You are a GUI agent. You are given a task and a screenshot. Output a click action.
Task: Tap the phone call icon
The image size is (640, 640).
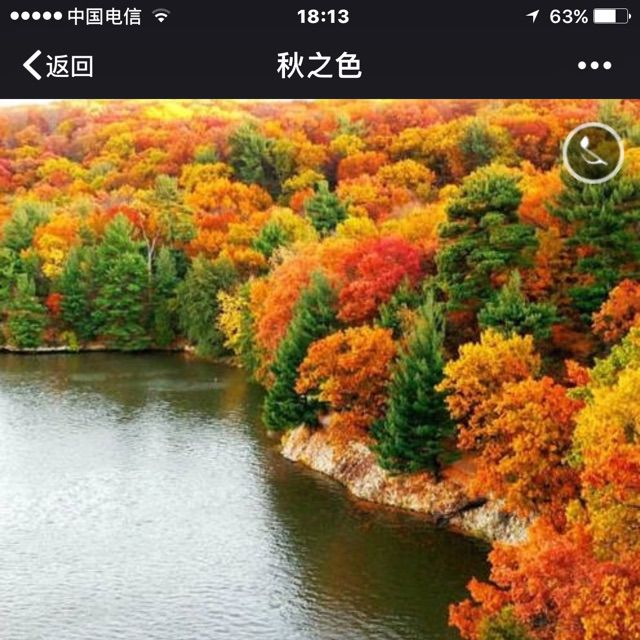tap(592, 152)
